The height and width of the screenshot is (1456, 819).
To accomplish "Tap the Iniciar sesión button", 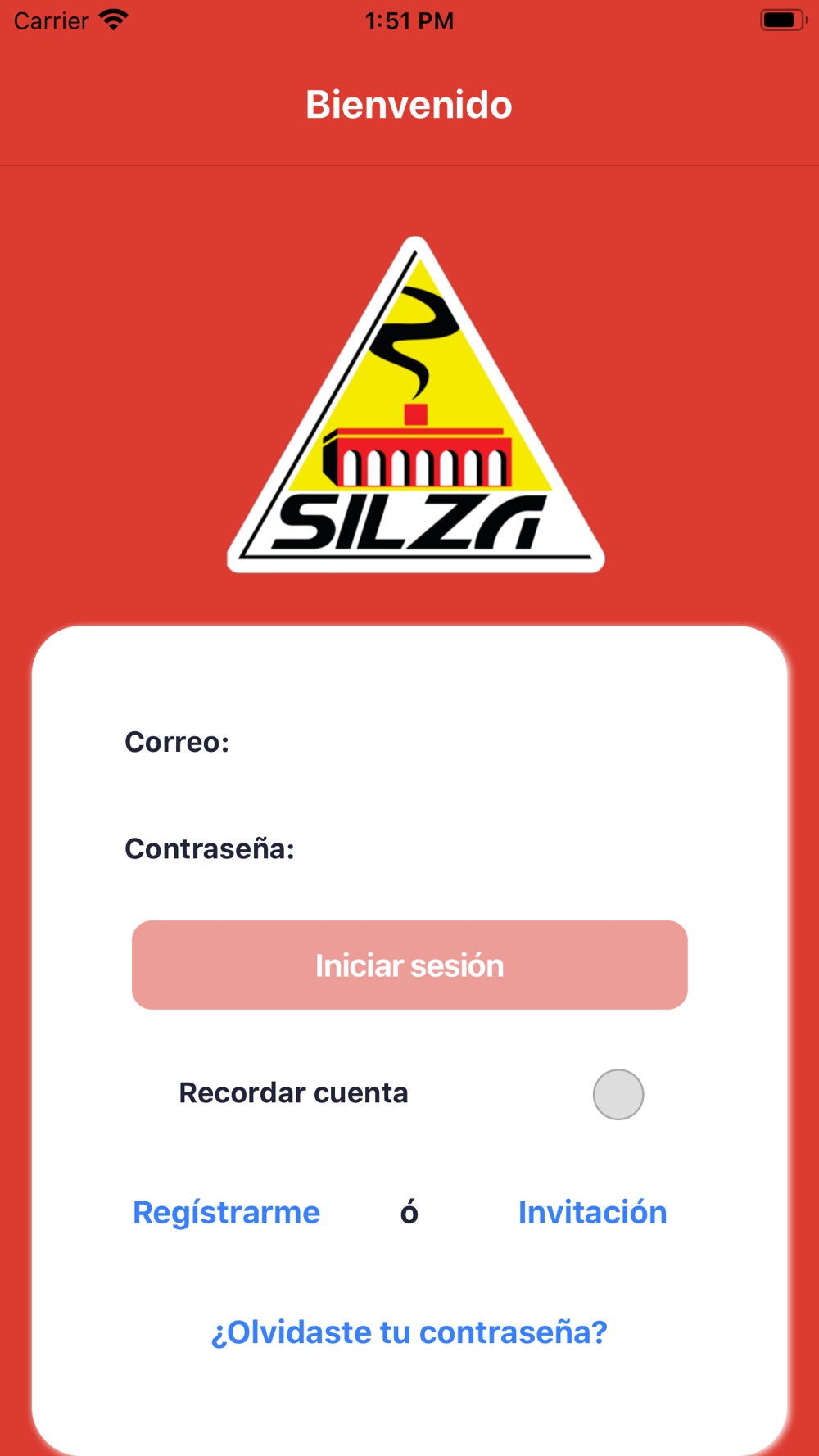I will pos(409,965).
